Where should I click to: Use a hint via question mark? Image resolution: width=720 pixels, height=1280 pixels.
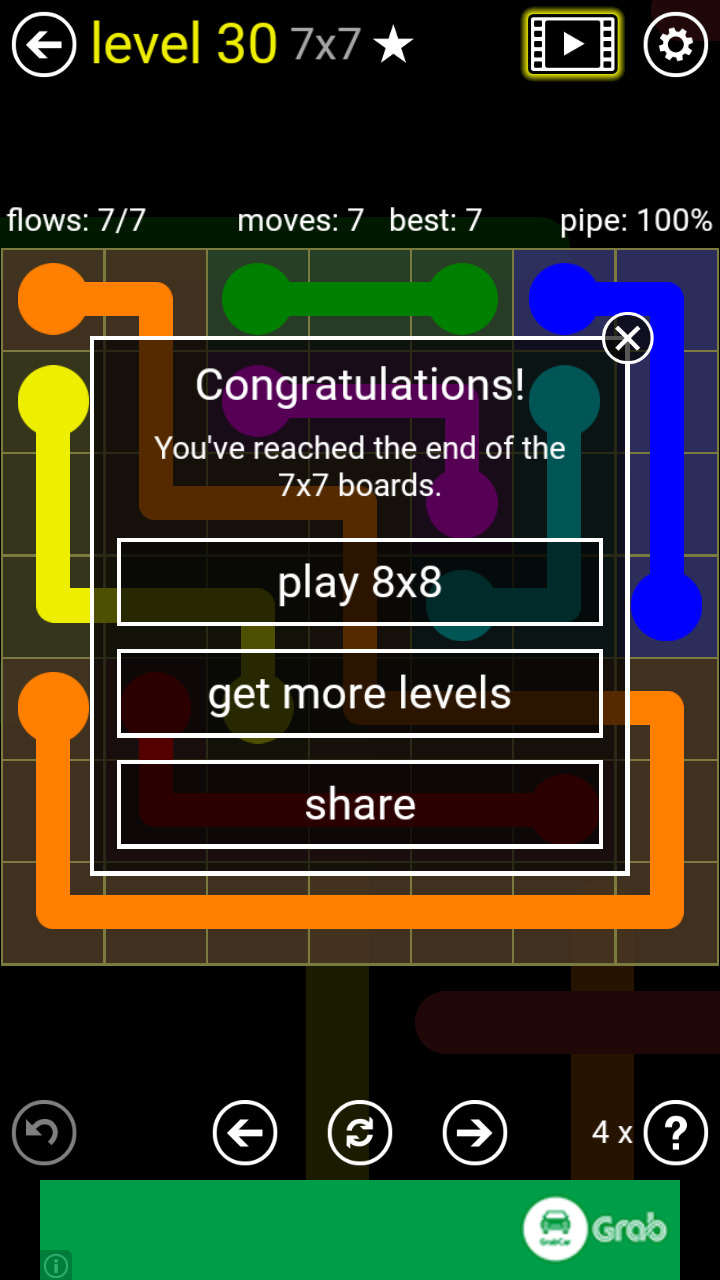click(x=676, y=1133)
